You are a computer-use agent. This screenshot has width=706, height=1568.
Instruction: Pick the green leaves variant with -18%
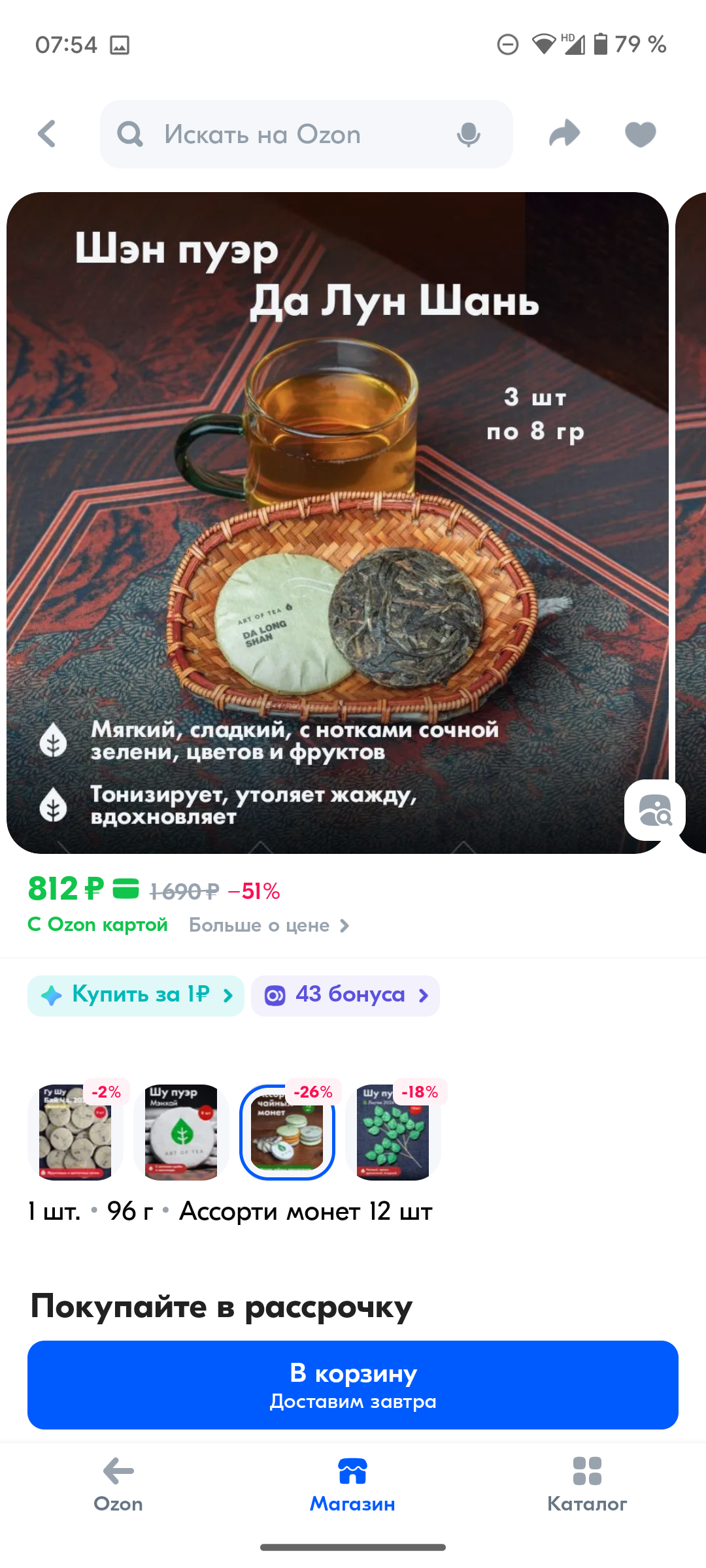pos(393,1132)
